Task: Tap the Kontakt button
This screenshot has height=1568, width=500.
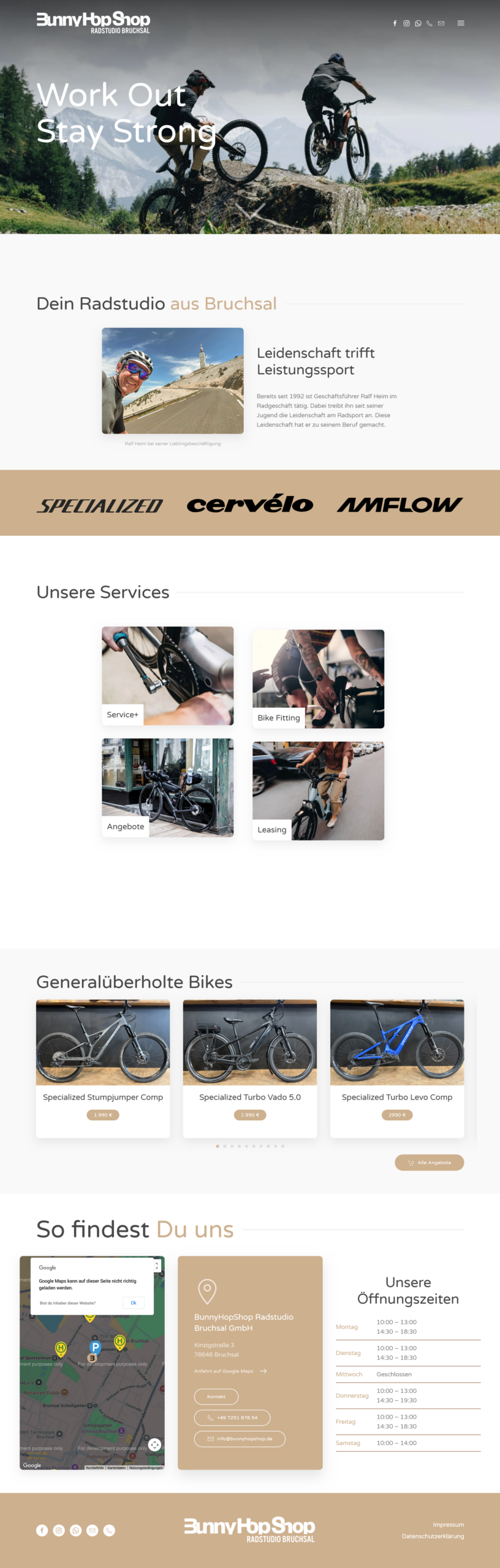Action: click(216, 1396)
